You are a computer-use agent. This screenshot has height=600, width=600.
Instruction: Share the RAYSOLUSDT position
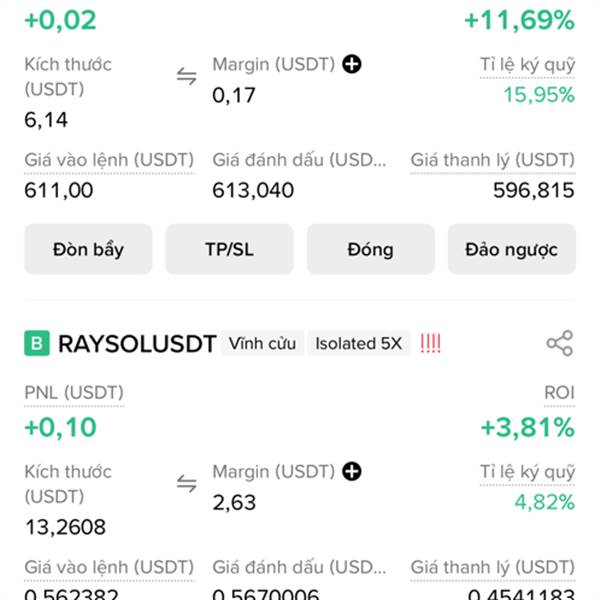pyautogui.click(x=559, y=344)
